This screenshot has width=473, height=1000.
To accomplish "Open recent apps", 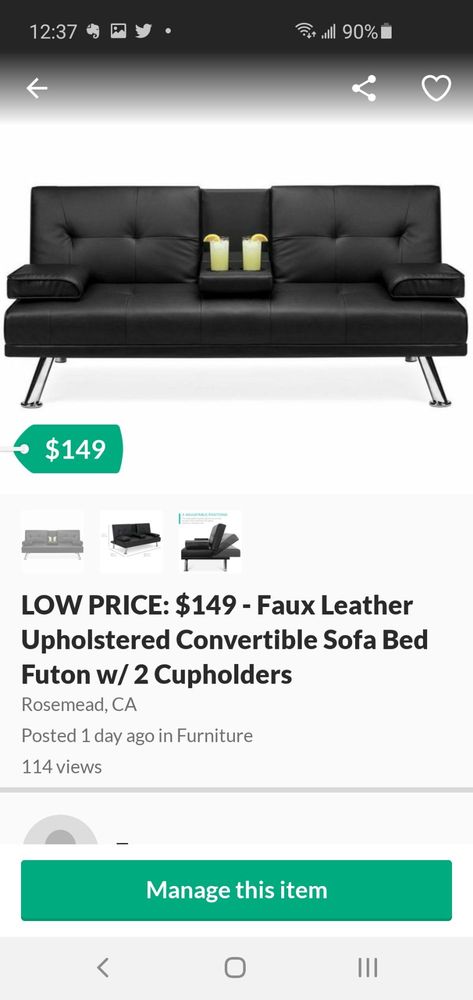I will point(368,967).
